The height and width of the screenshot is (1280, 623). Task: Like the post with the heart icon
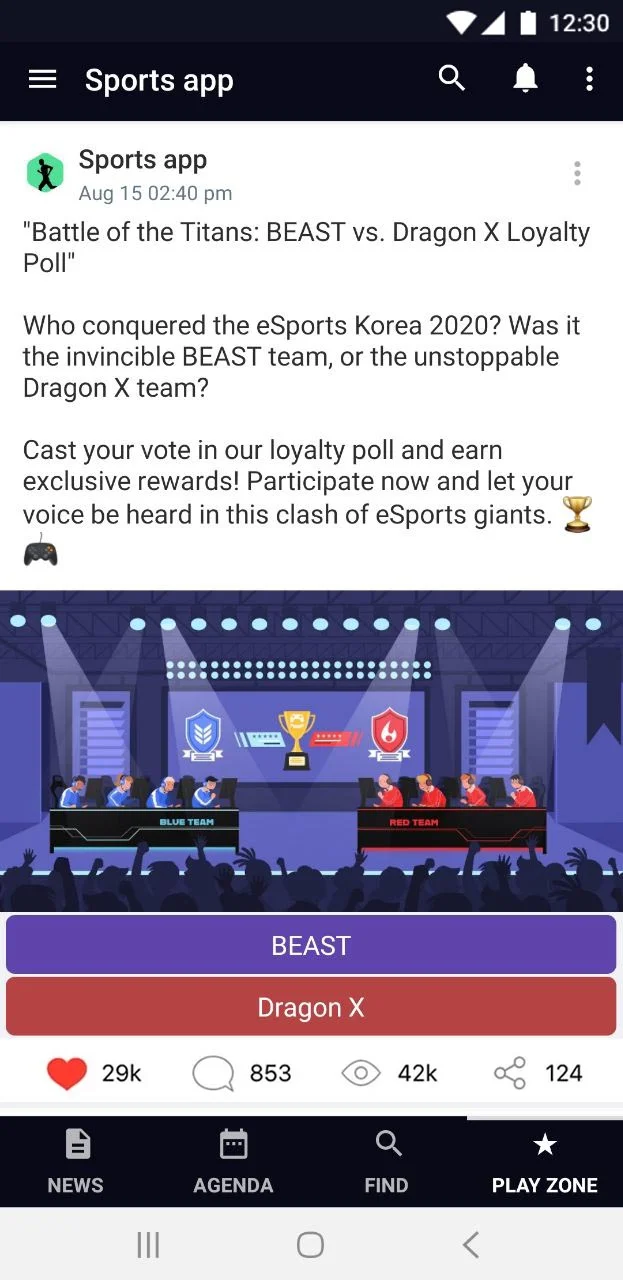(68, 1074)
